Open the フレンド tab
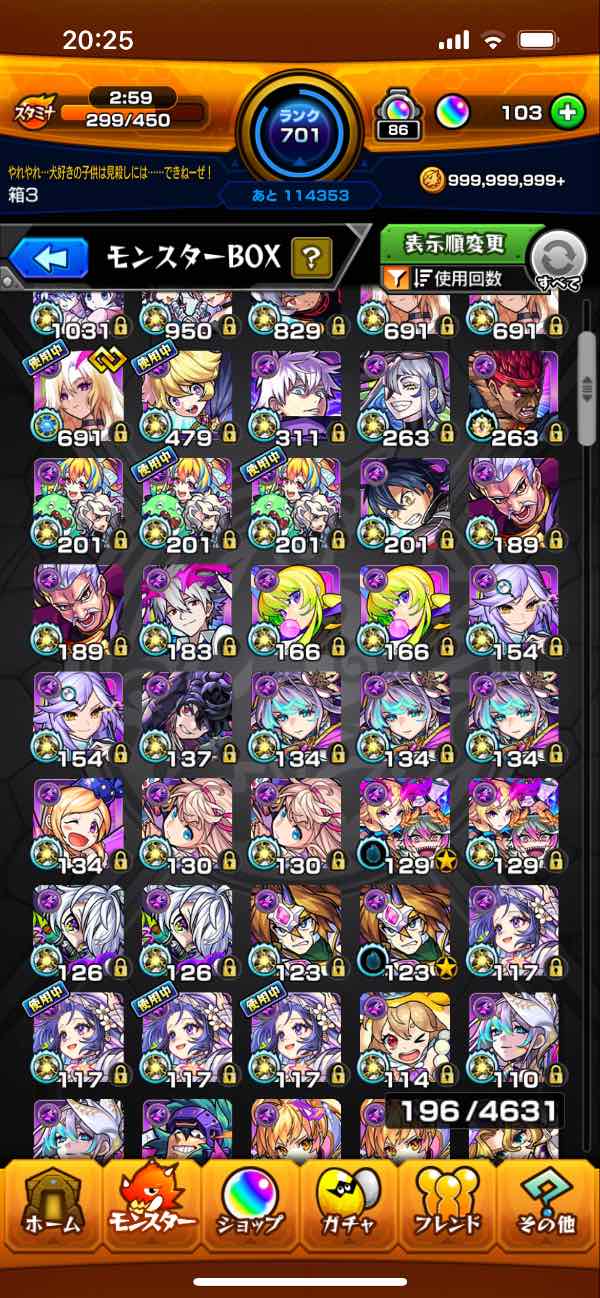This screenshot has height=1298, width=600. point(448,1212)
